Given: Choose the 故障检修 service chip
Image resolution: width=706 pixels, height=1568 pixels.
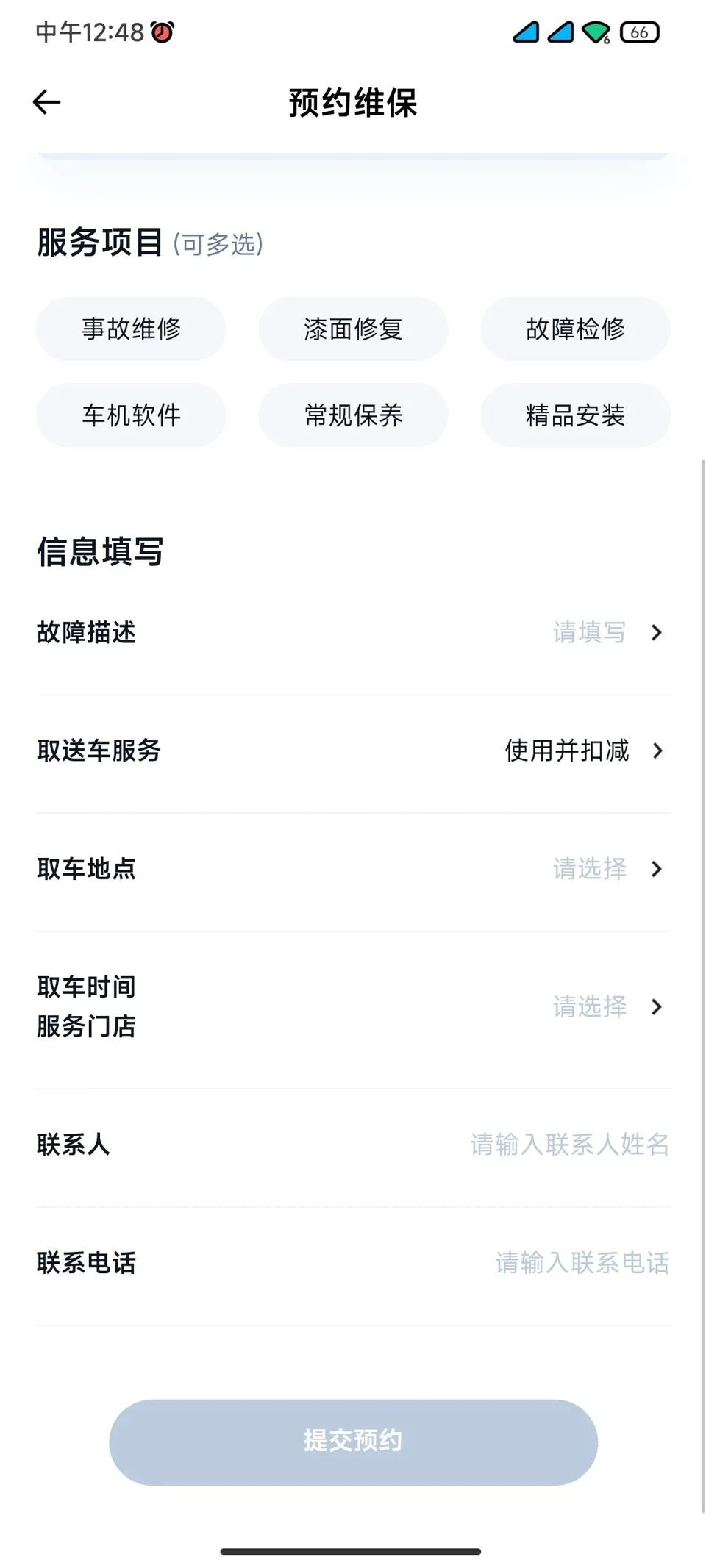Looking at the screenshot, I should (575, 329).
